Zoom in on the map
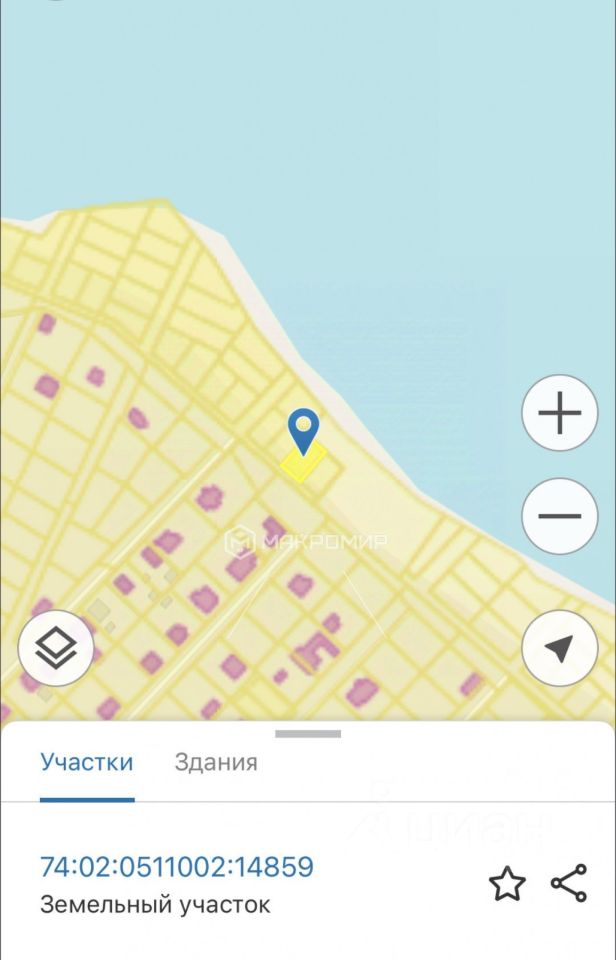Viewport: 616px width, 960px height. (x=559, y=413)
